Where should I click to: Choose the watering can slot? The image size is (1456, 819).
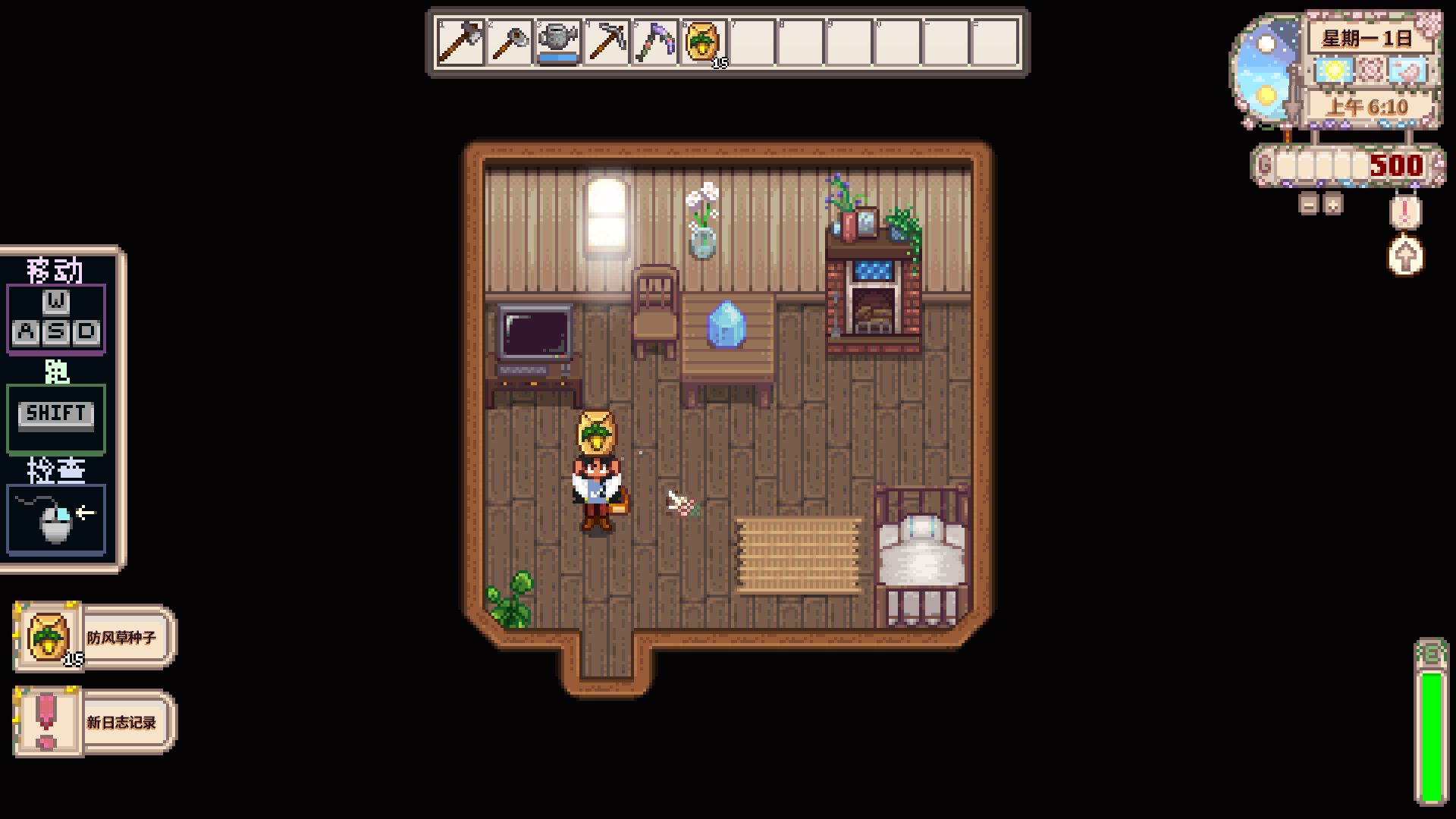[557, 42]
